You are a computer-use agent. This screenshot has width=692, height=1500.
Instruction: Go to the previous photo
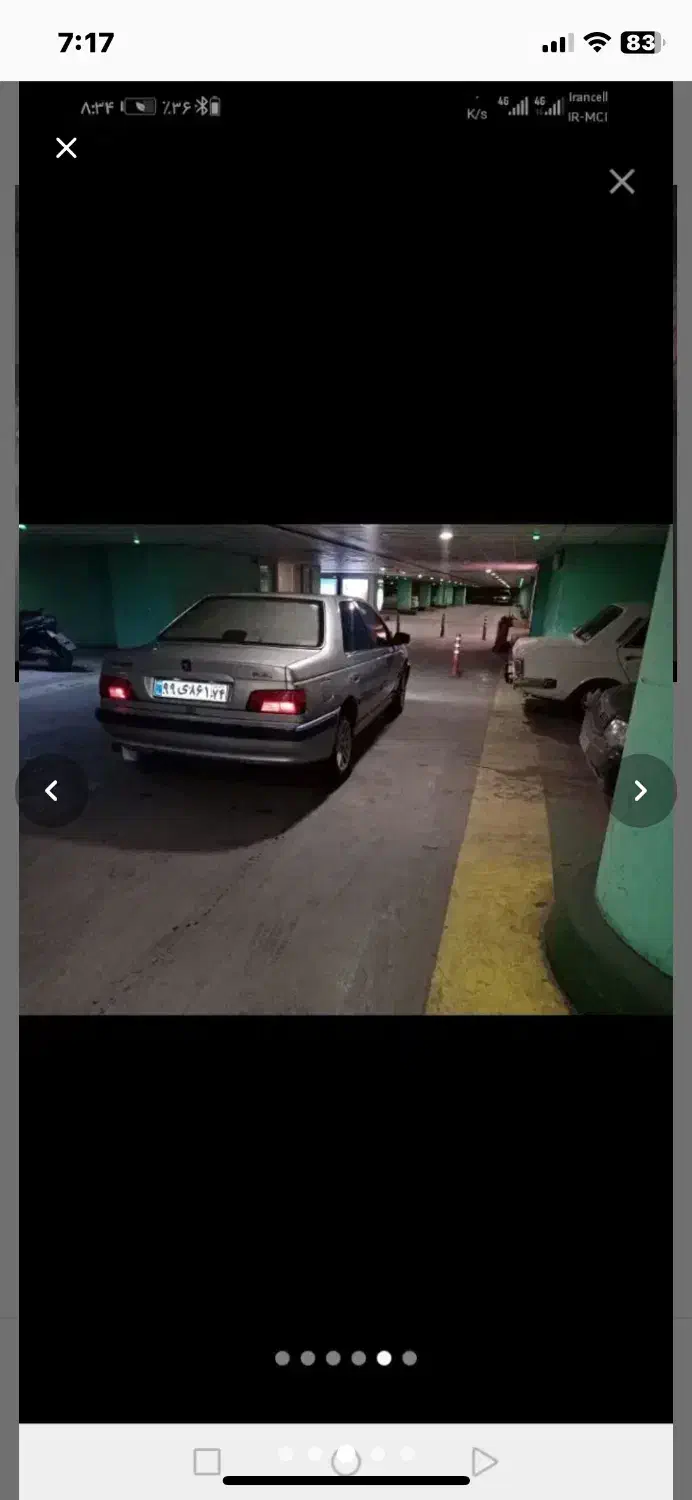point(52,791)
